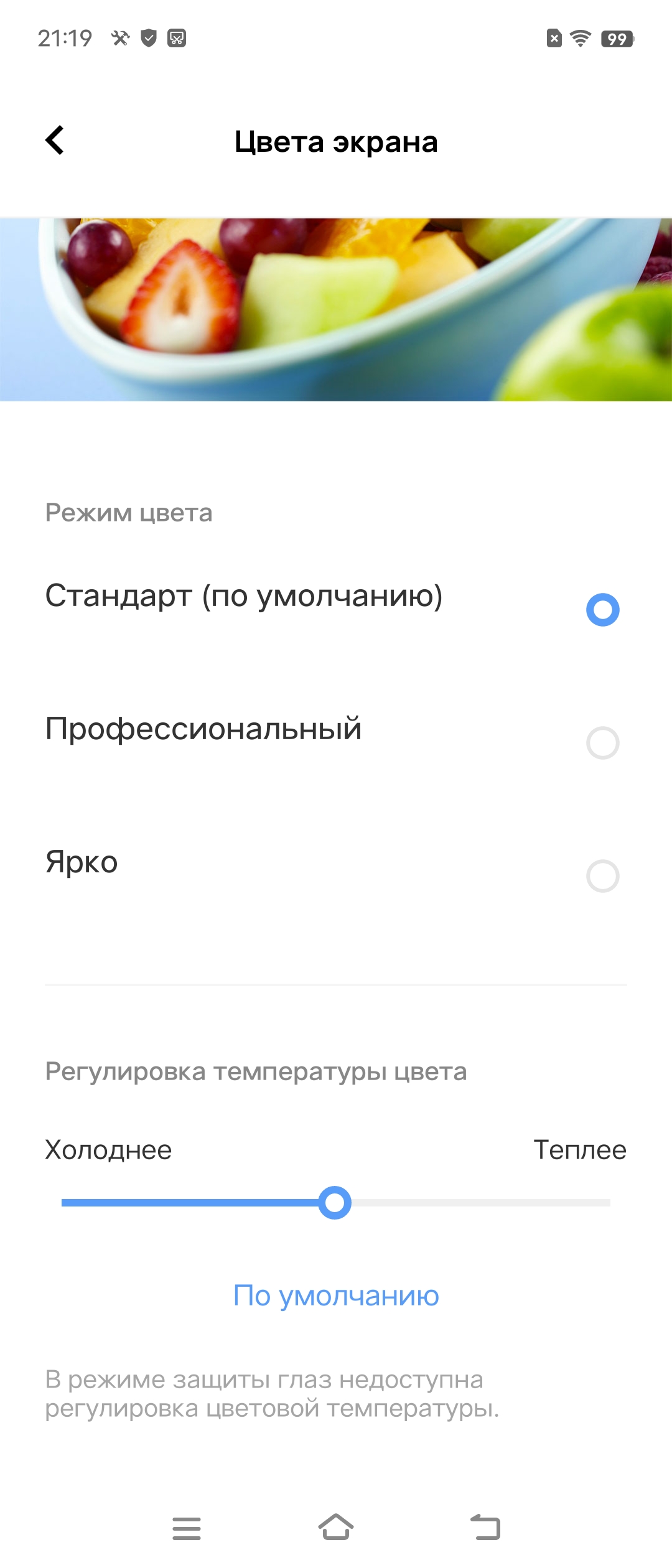Go back from Цвета экрана
Image resolution: width=672 pixels, height=1568 pixels.
55,141
